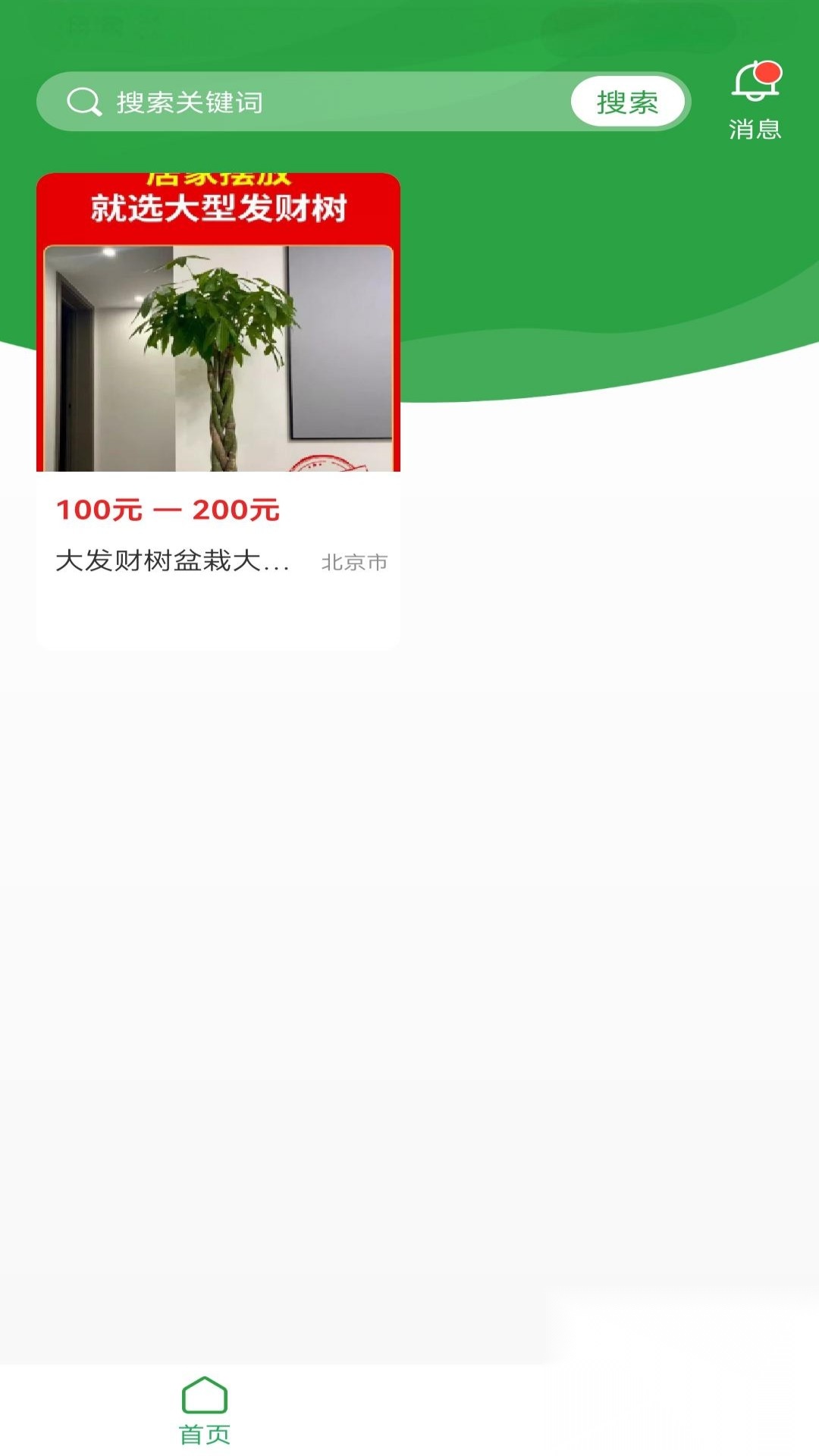Tap the 搜索关键词 search input field
Image resolution: width=819 pixels, height=1456 pixels.
click(303, 100)
